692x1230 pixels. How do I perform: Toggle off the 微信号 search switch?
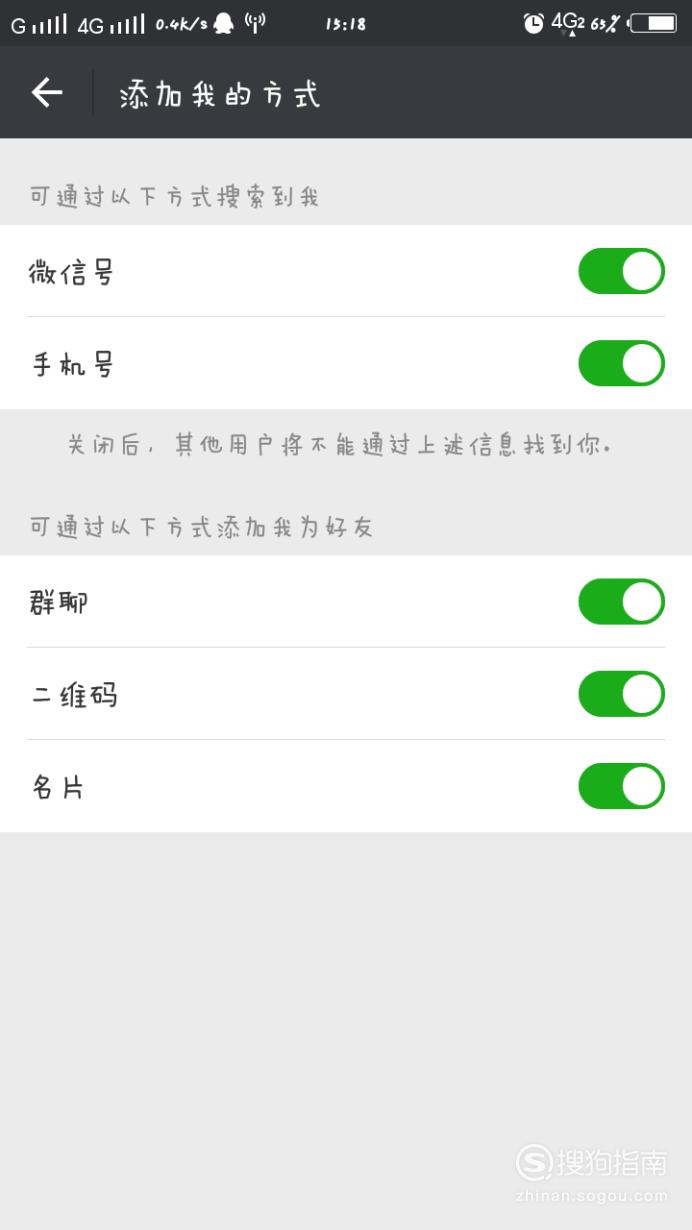[621, 271]
